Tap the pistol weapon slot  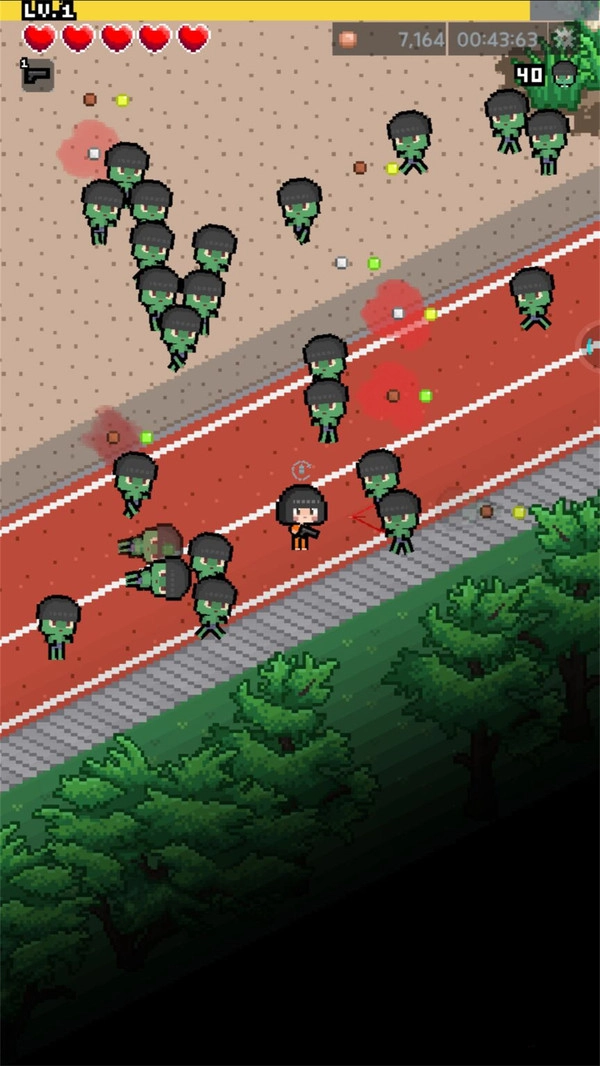38,75
